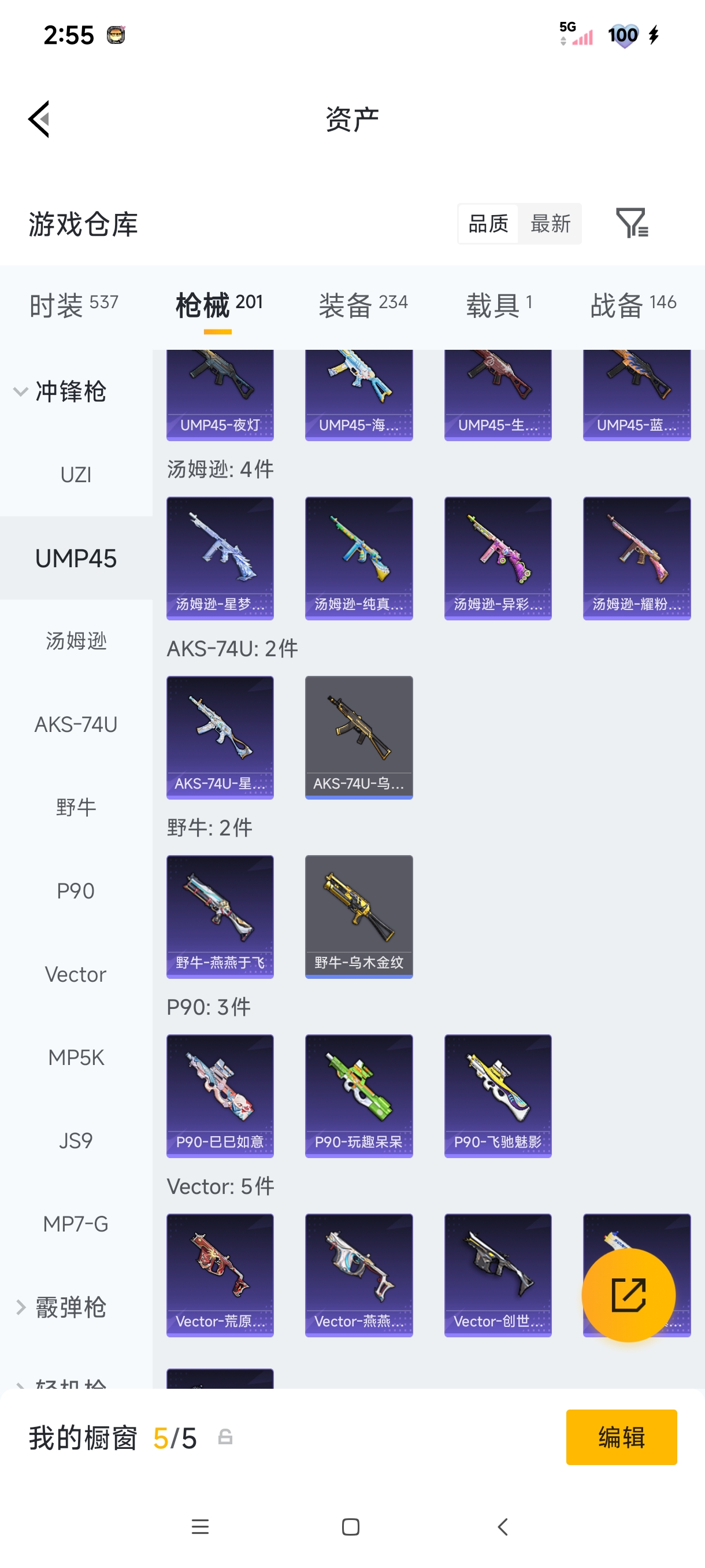Viewport: 705px width, 1568px height.
Task: View the AKS-74U-乌 skin tile
Action: pos(359,737)
